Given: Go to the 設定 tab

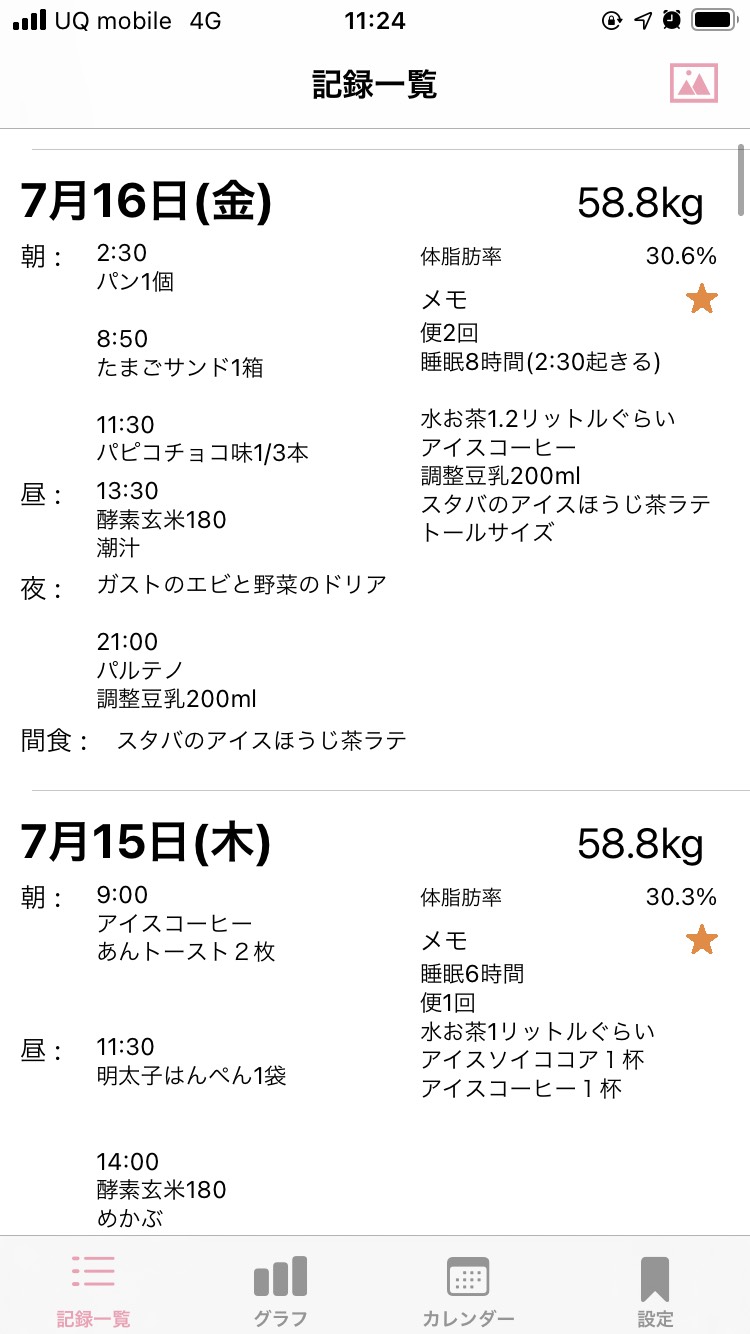Looking at the screenshot, I should (x=655, y=1289).
